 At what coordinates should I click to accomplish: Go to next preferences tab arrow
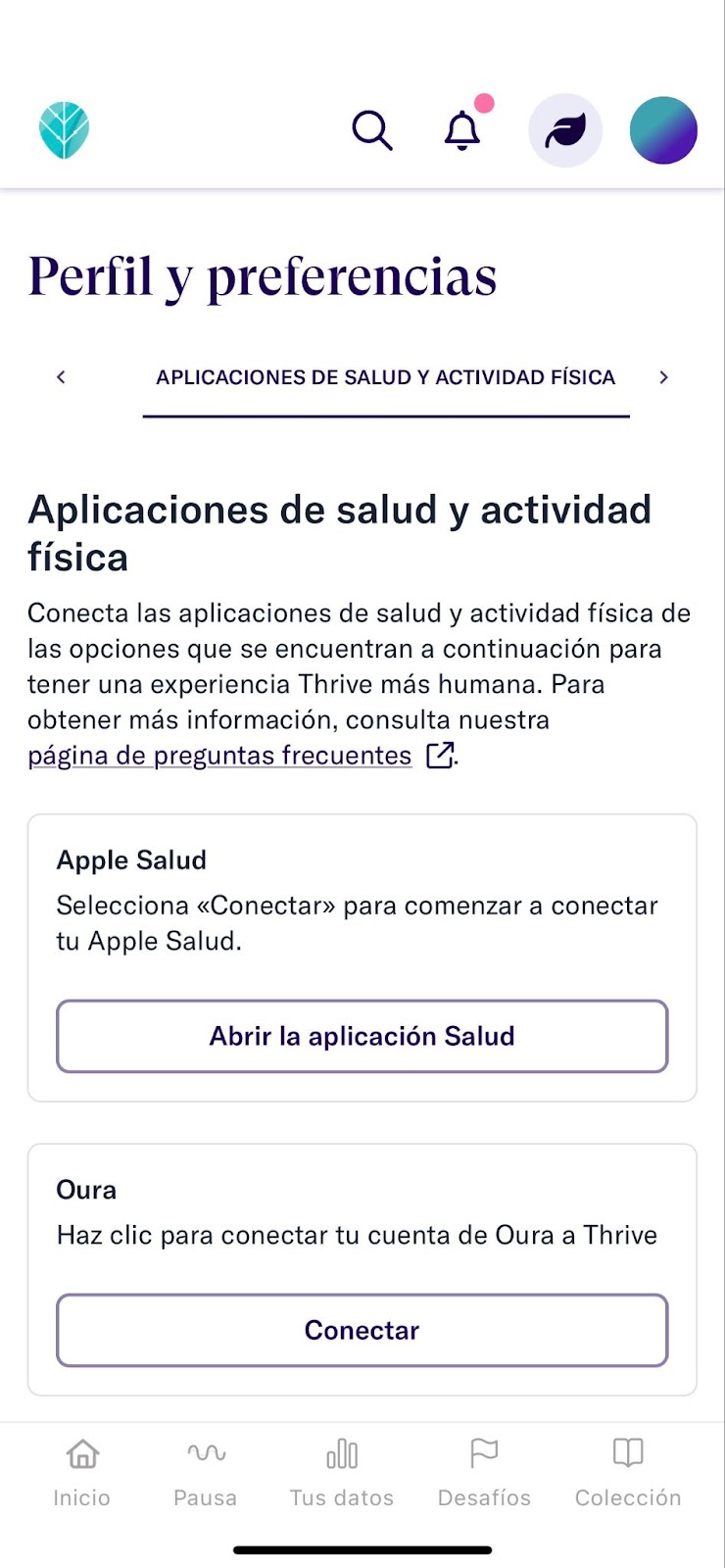click(x=663, y=377)
